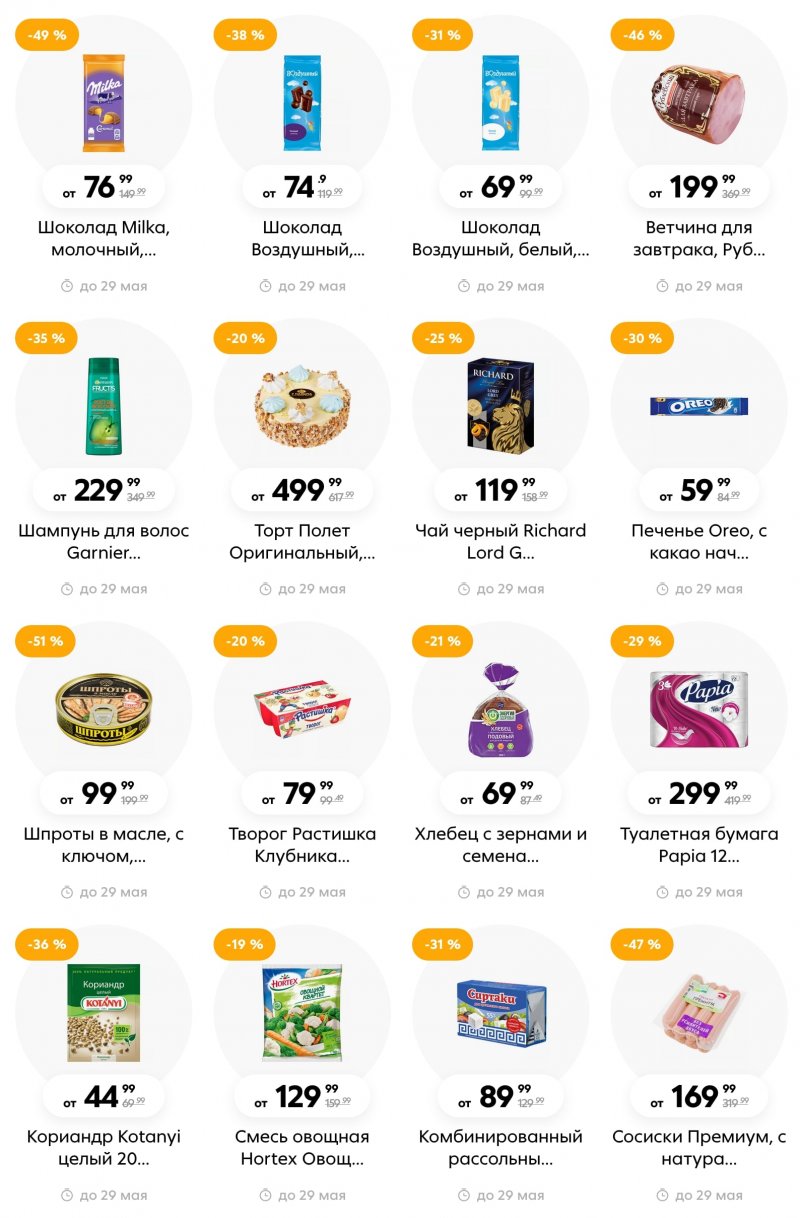The image size is (800, 1218).
Task: Open the Milka milk chocolate card
Action: [103, 104]
